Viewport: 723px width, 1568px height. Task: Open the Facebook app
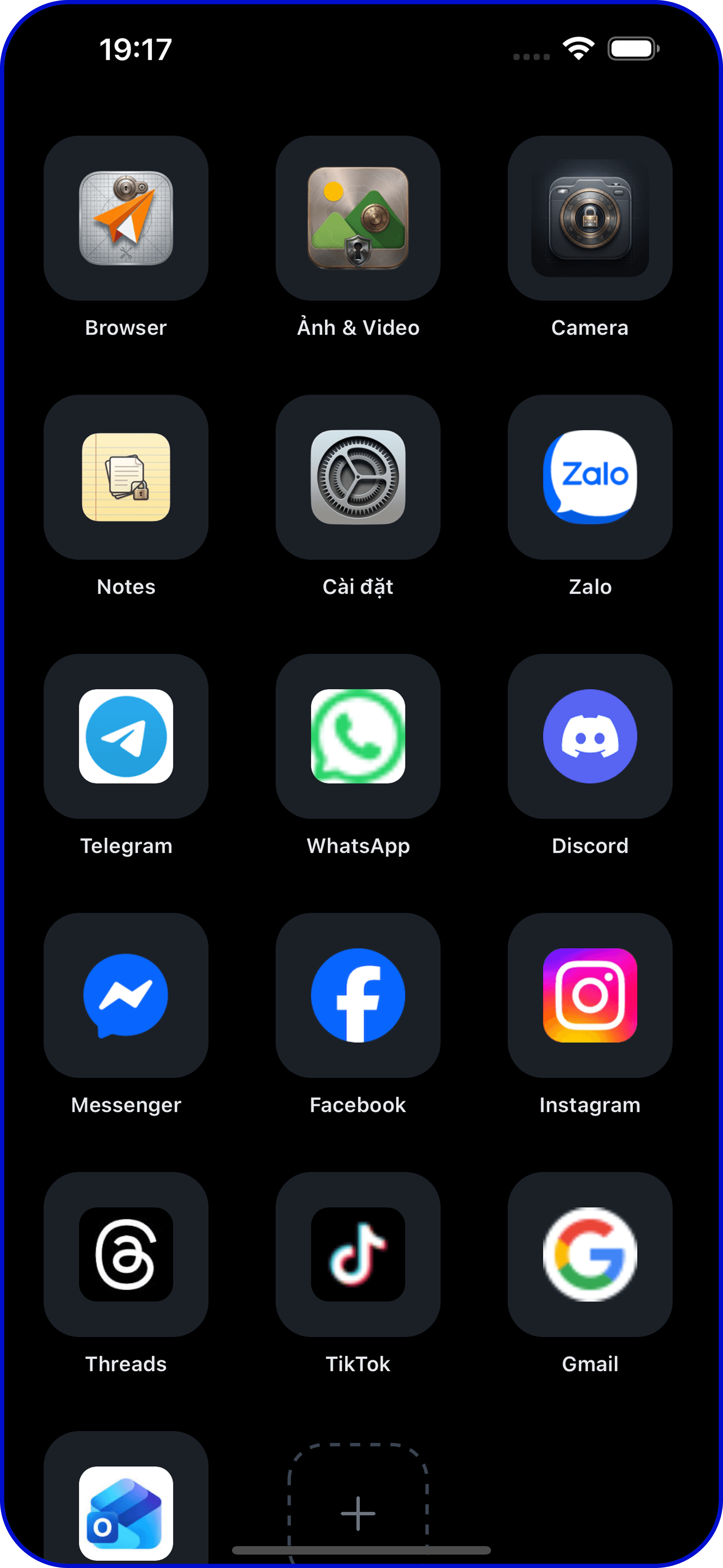[x=358, y=995]
